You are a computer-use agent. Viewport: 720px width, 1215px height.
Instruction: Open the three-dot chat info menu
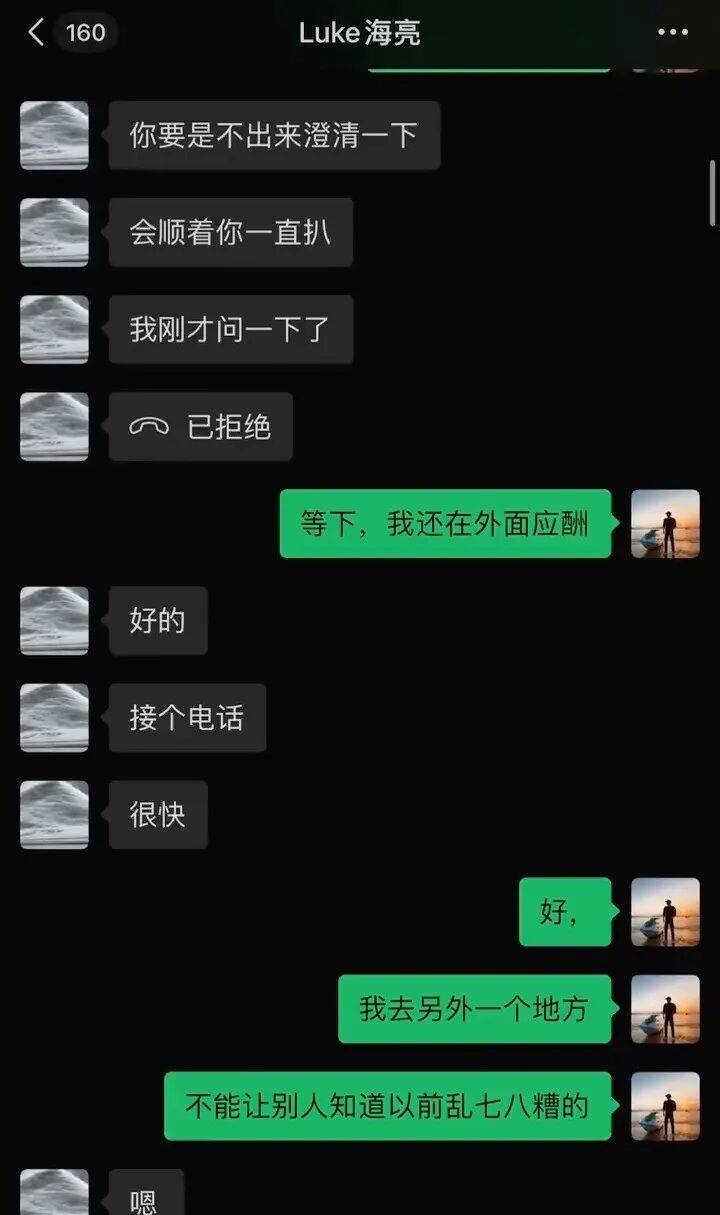tap(672, 33)
